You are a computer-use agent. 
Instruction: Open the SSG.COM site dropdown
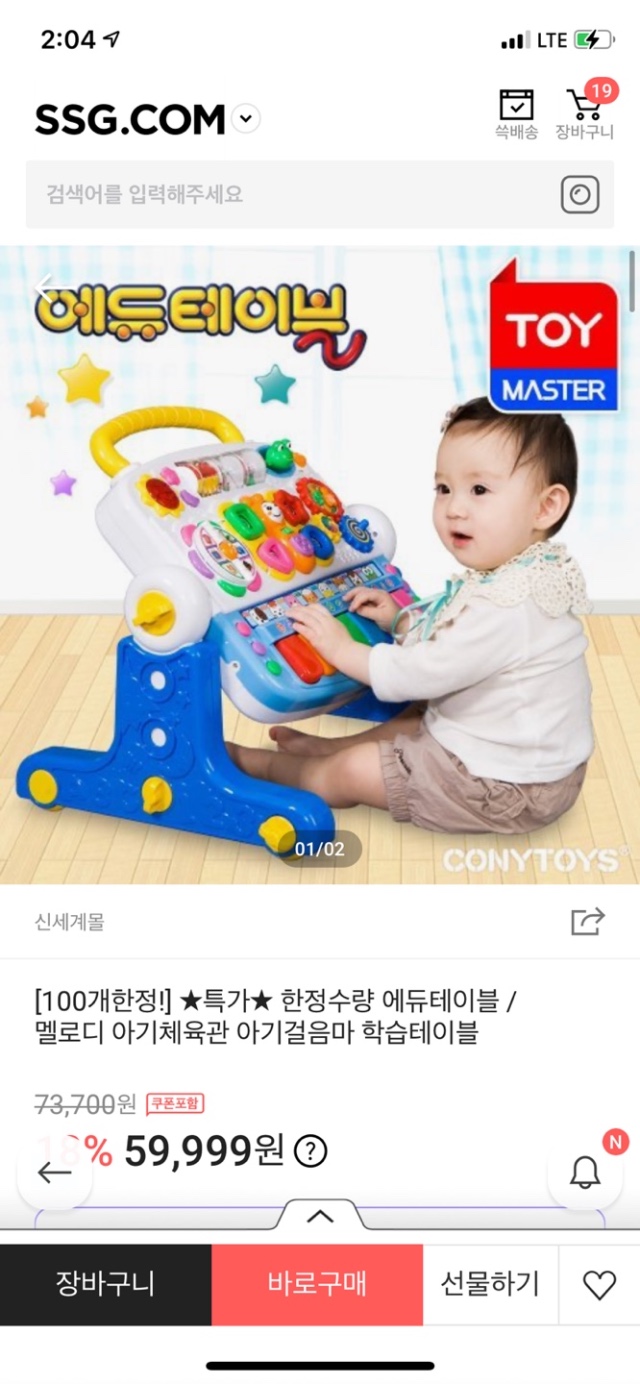(246, 120)
